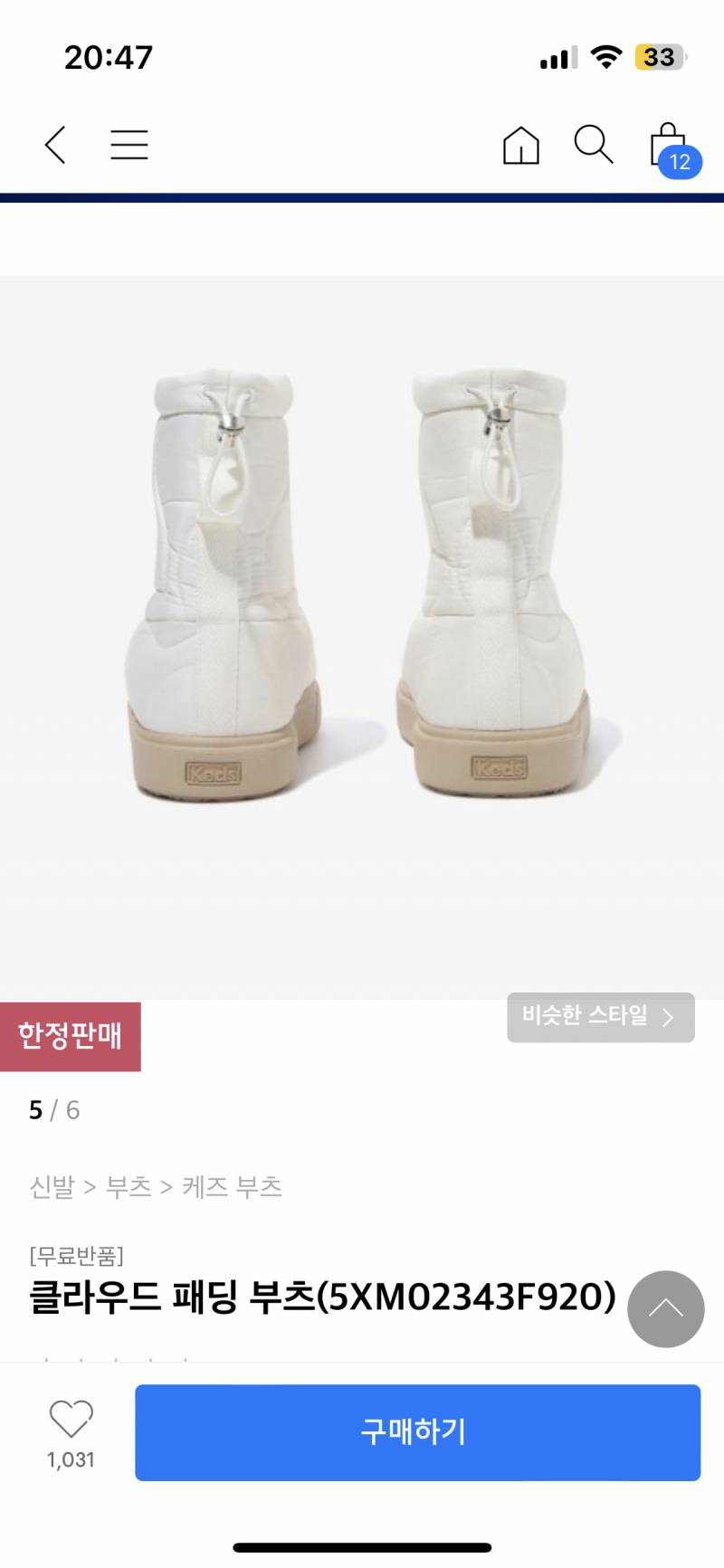Screen dimensions: 724x1568
Task: Check the Wi-Fi status icon
Action: click(x=606, y=56)
